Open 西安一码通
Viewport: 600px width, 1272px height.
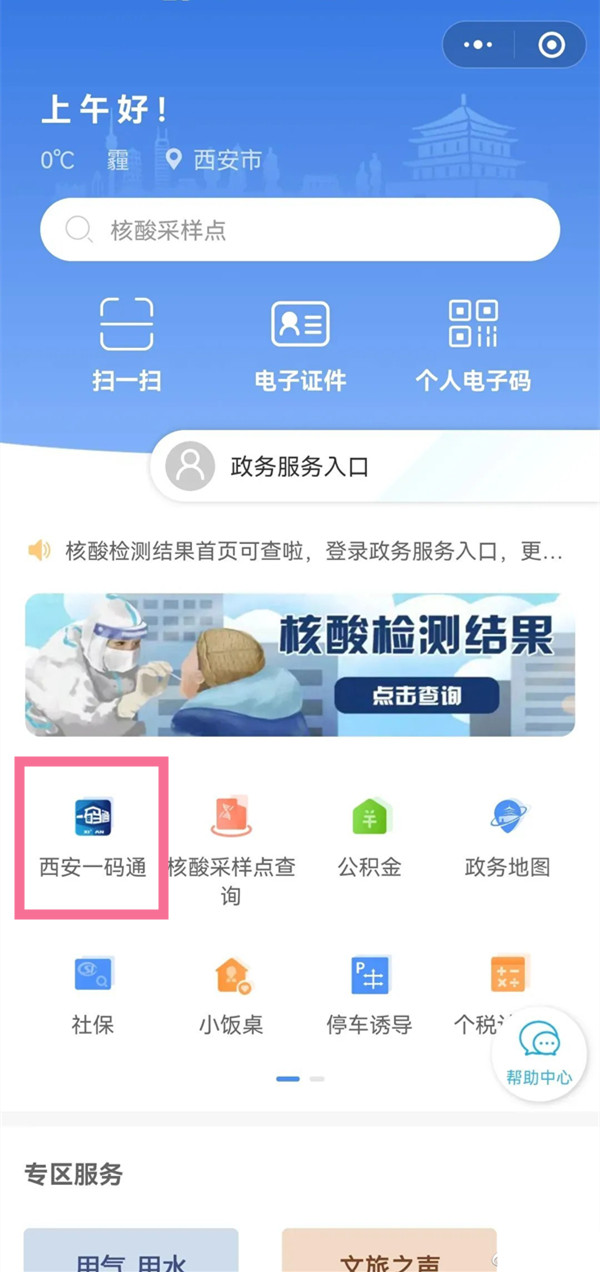[92, 837]
